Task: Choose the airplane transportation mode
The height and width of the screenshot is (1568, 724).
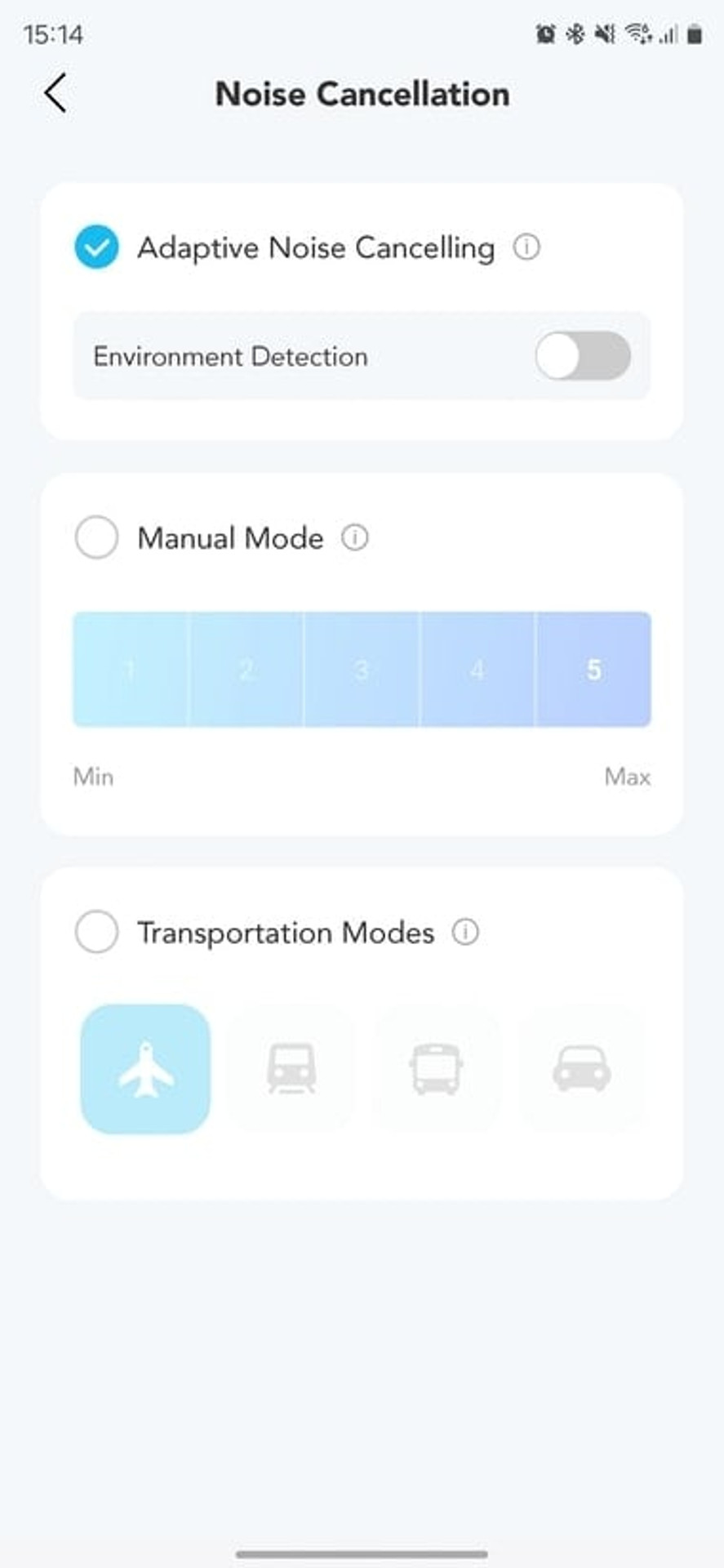Action: click(145, 1069)
